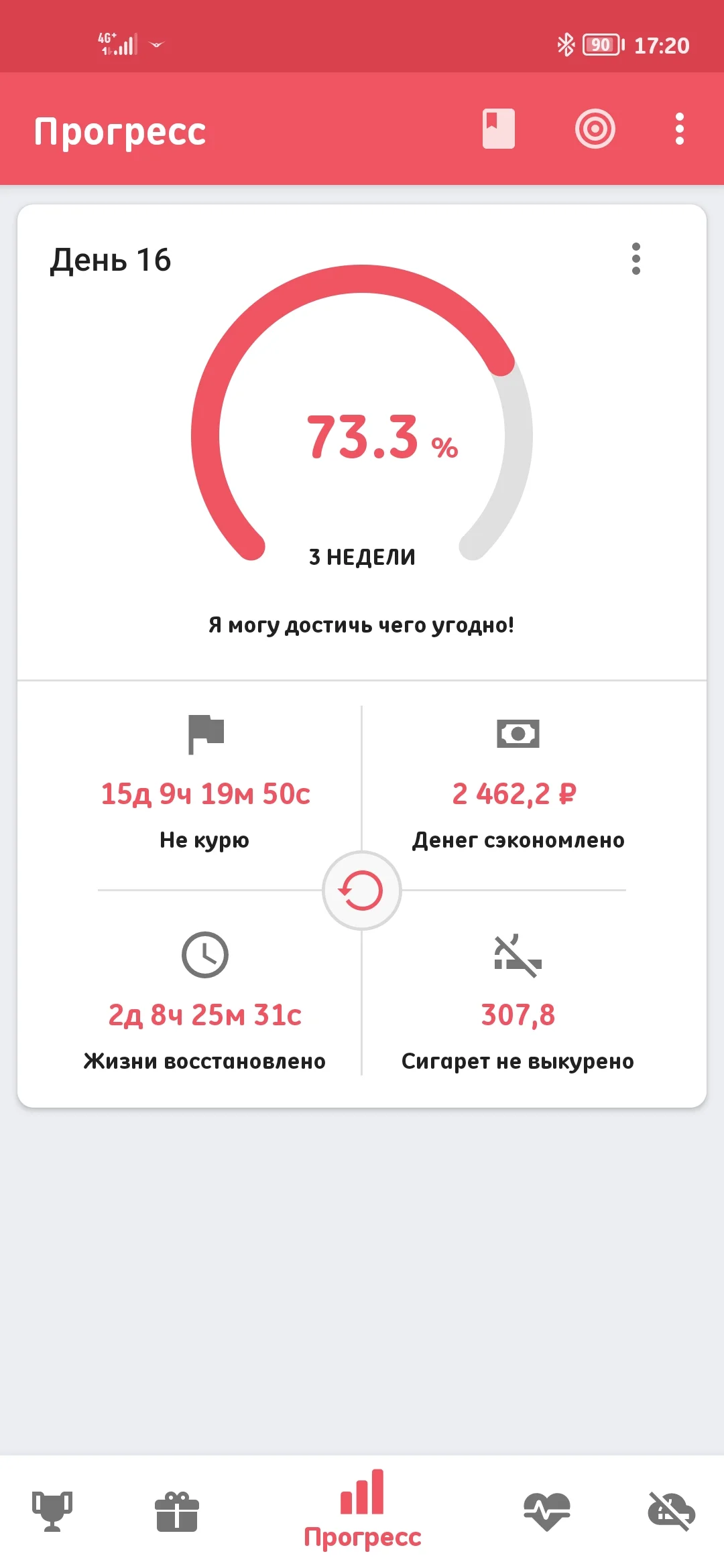The height and width of the screenshot is (1568, 724).
Task: Tap the День 16 header text
Action: tap(109, 260)
